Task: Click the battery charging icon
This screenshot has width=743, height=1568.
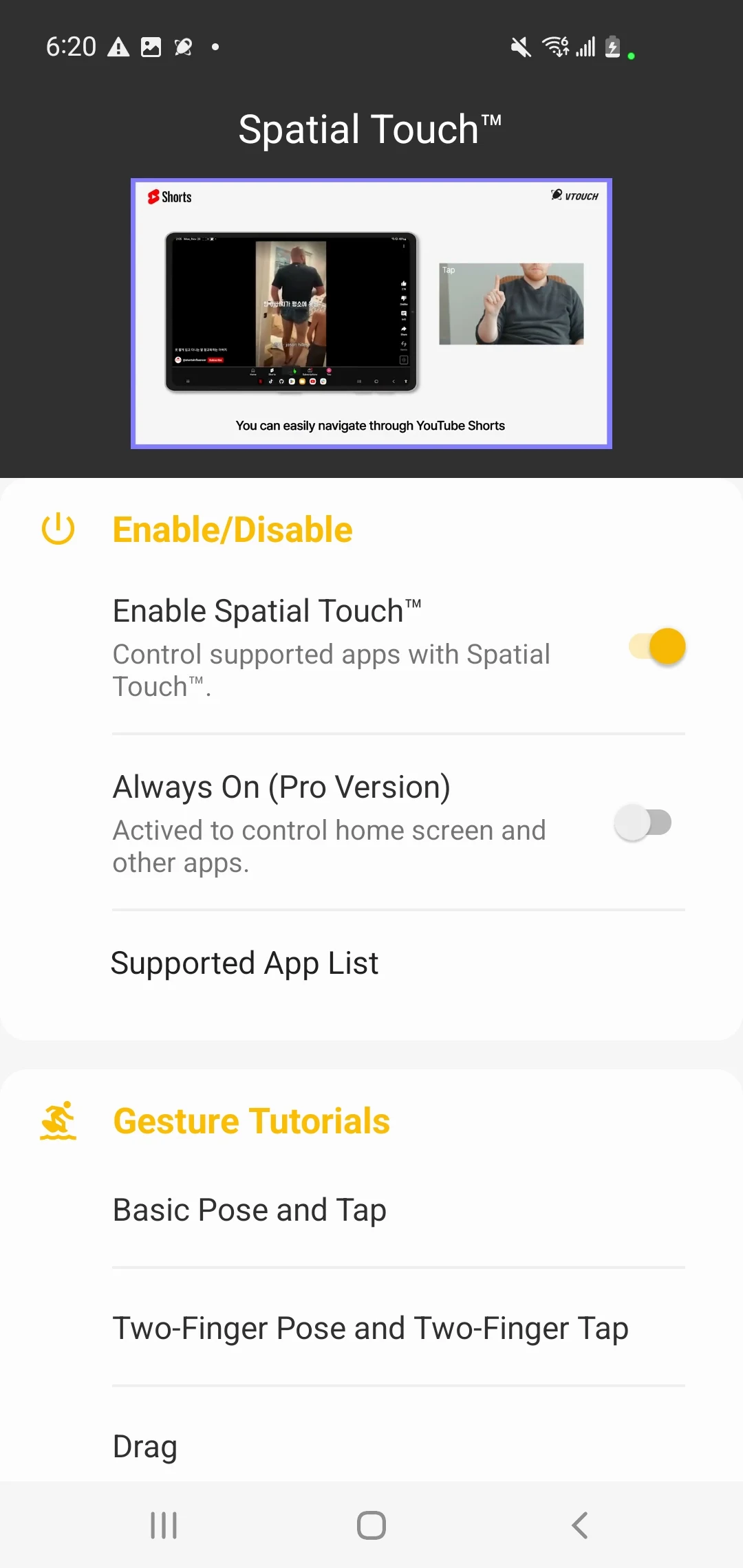Action: pos(612,47)
